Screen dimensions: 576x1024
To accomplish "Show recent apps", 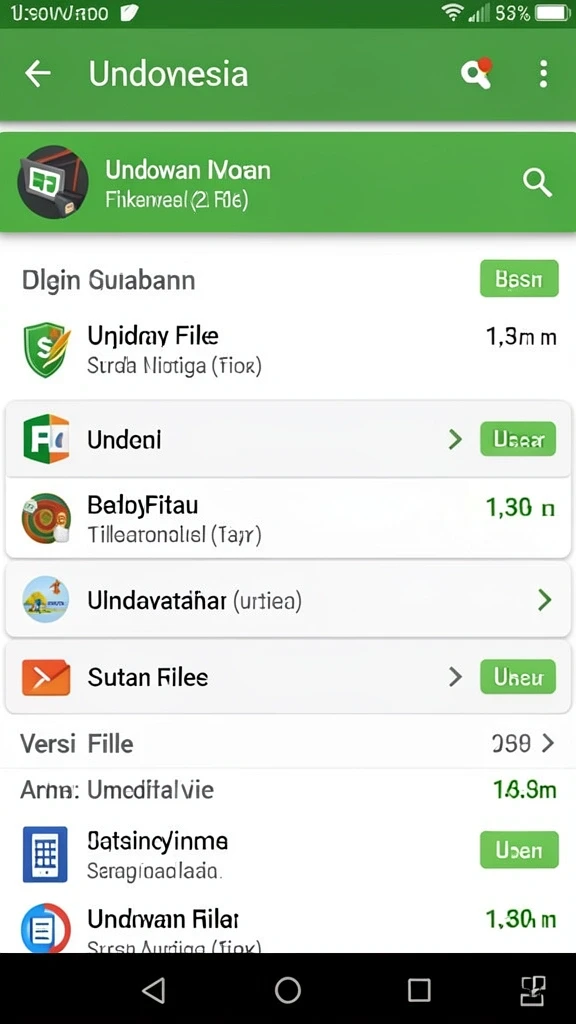I will (419, 990).
